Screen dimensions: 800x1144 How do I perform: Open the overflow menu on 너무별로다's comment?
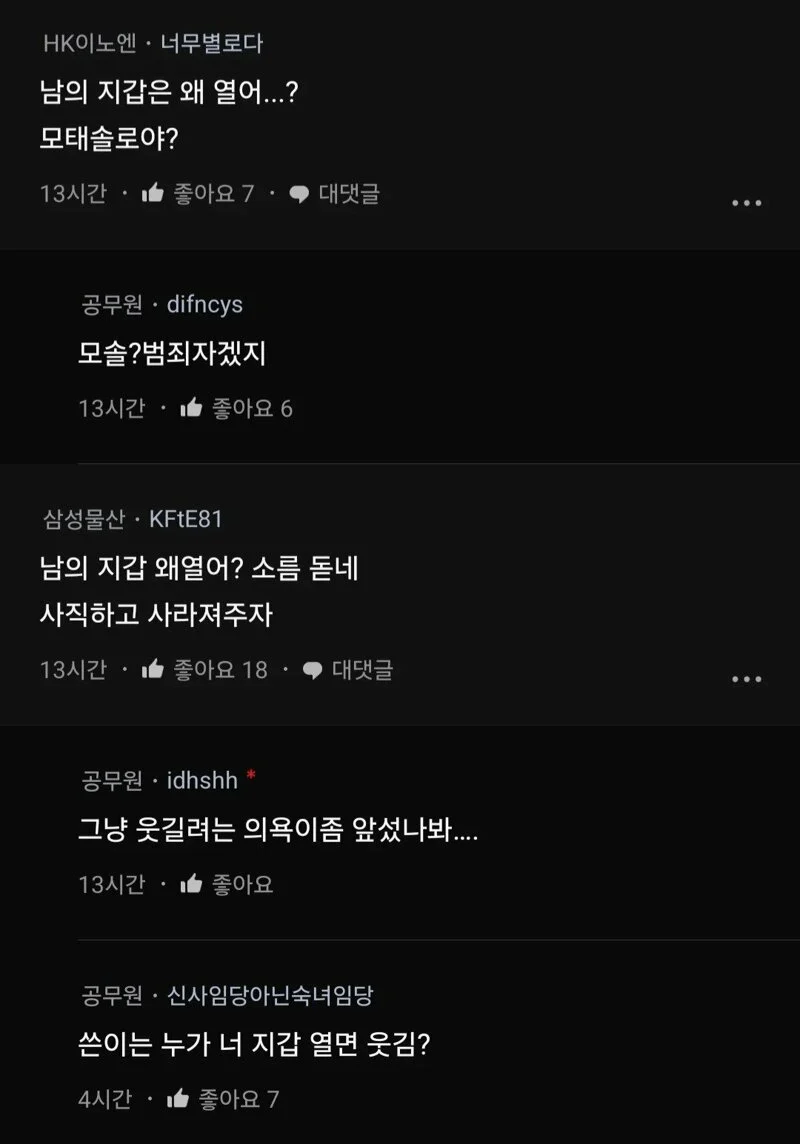pyautogui.click(x=746, y=203)
